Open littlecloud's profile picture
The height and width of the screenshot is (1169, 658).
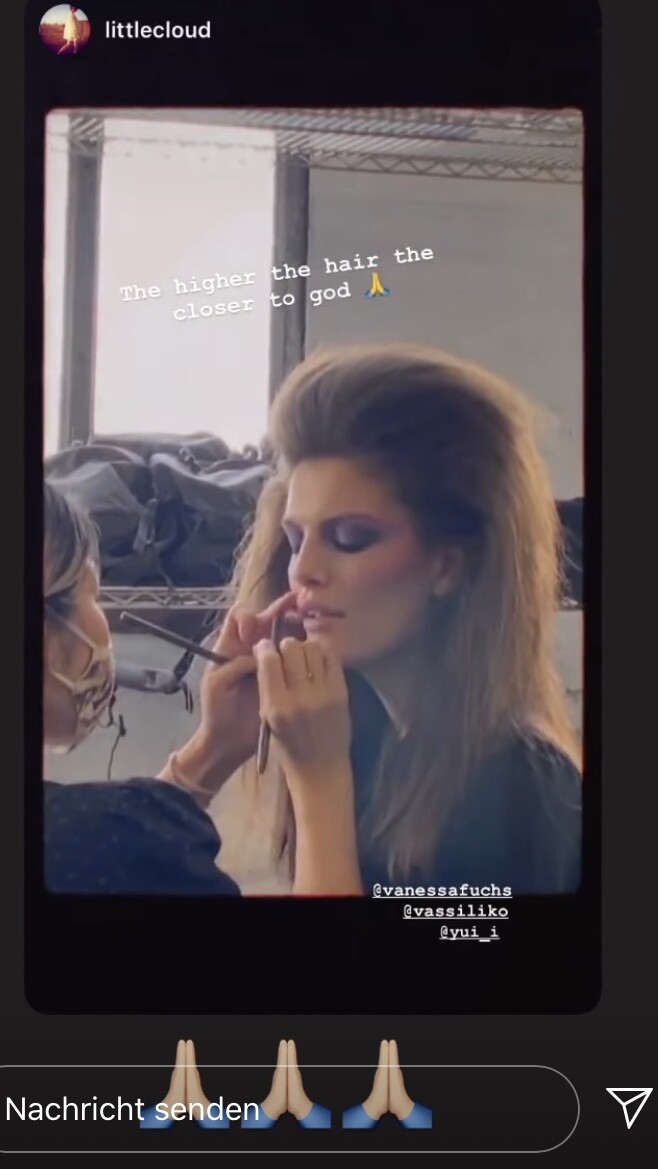point(64,29)
